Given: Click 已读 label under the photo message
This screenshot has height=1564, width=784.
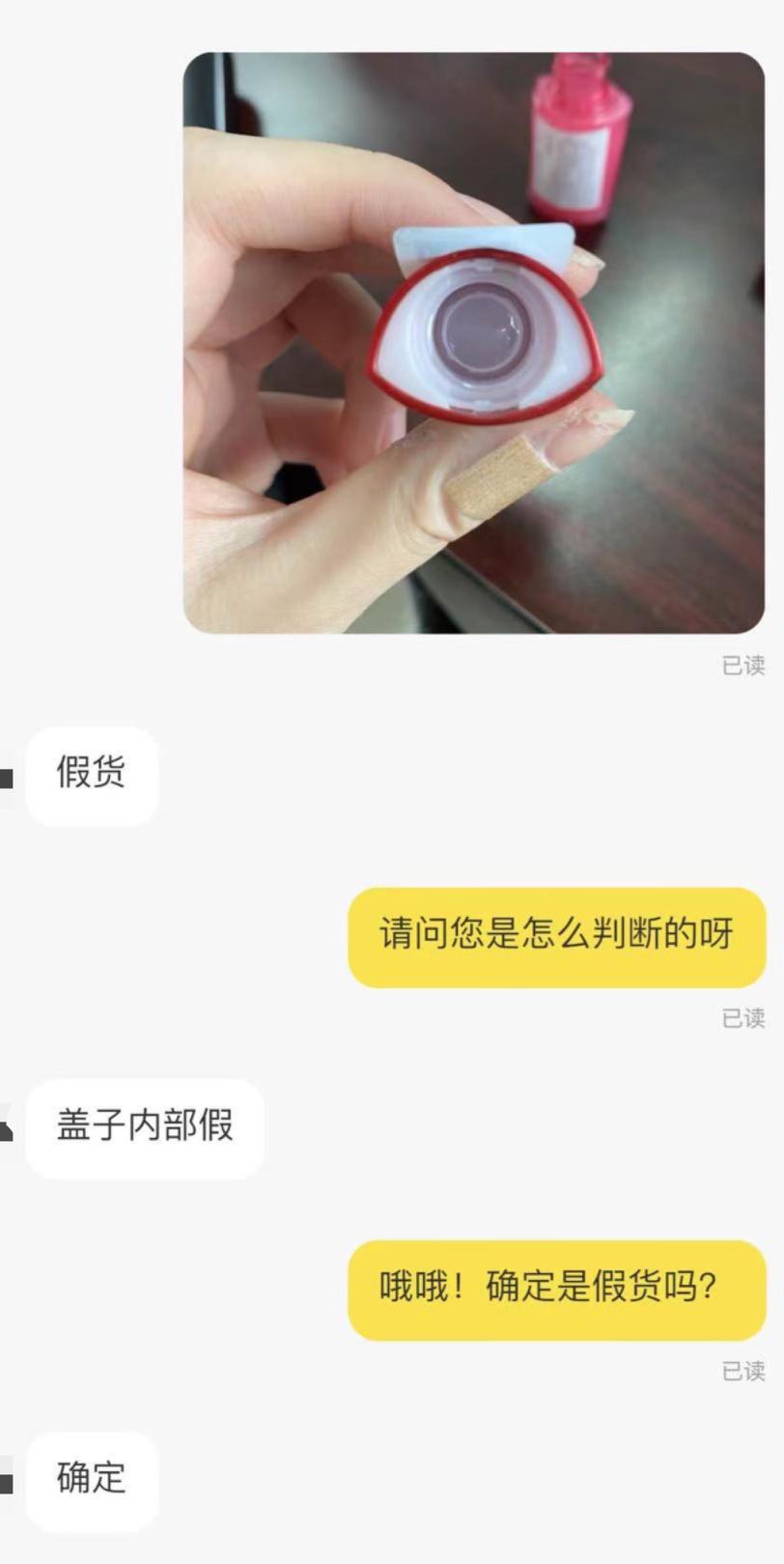Looking at the screenshot, I should point(742,665).
